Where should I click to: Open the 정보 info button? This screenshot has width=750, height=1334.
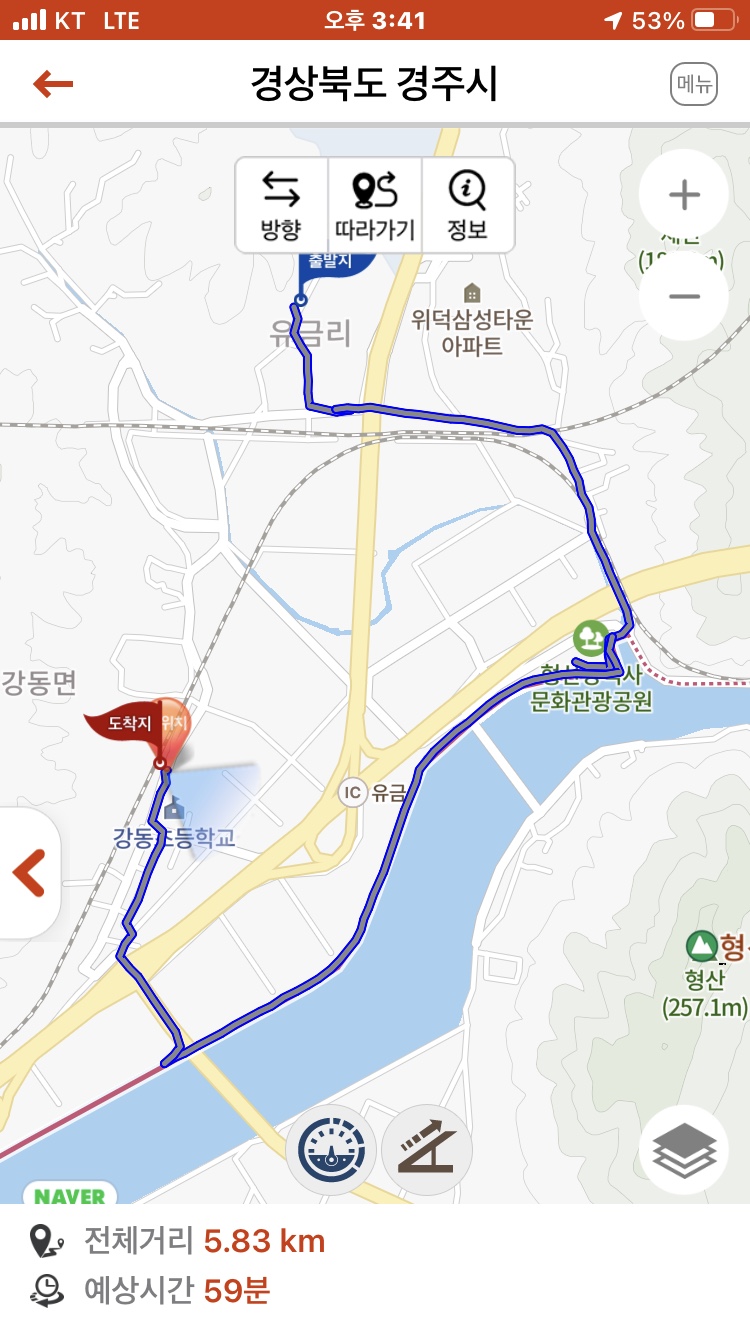(467, 205)
